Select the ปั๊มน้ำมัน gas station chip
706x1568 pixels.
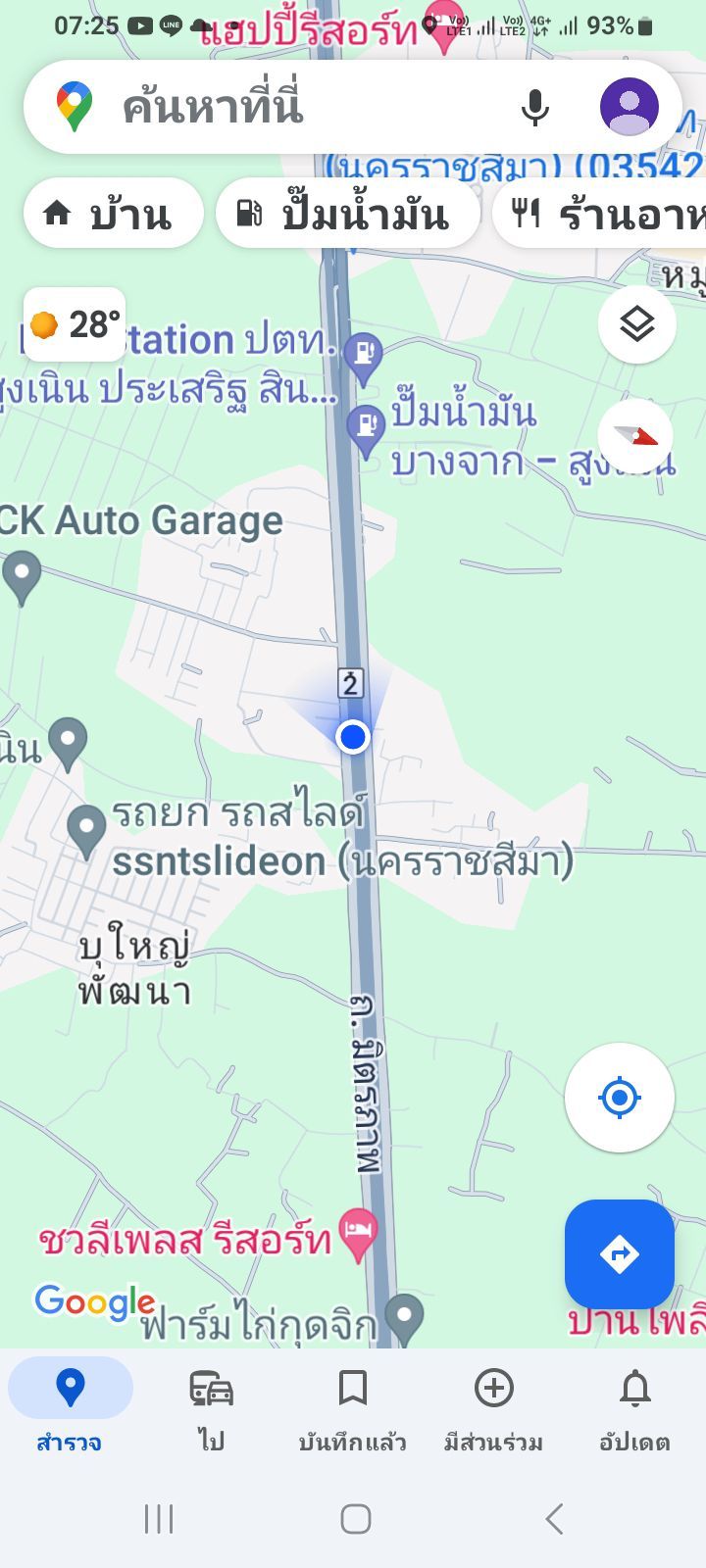tap(347, 213)
